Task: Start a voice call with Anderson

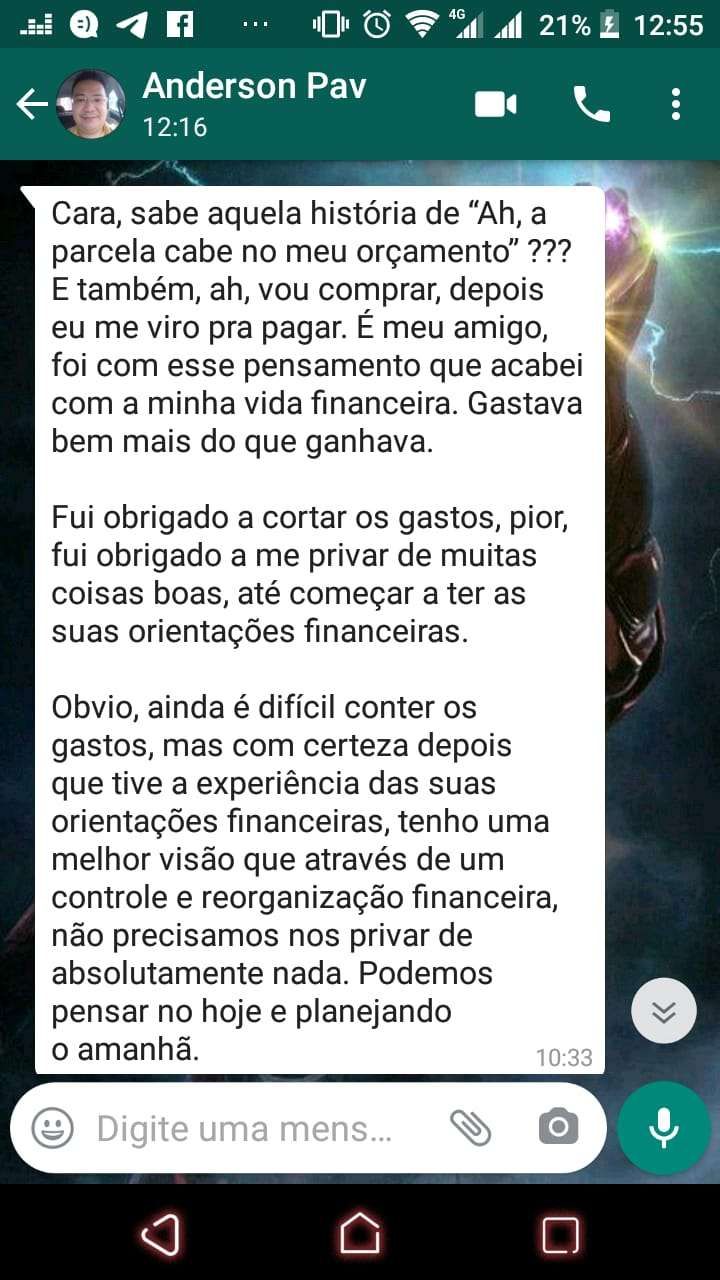Action: tap(591, 104)
